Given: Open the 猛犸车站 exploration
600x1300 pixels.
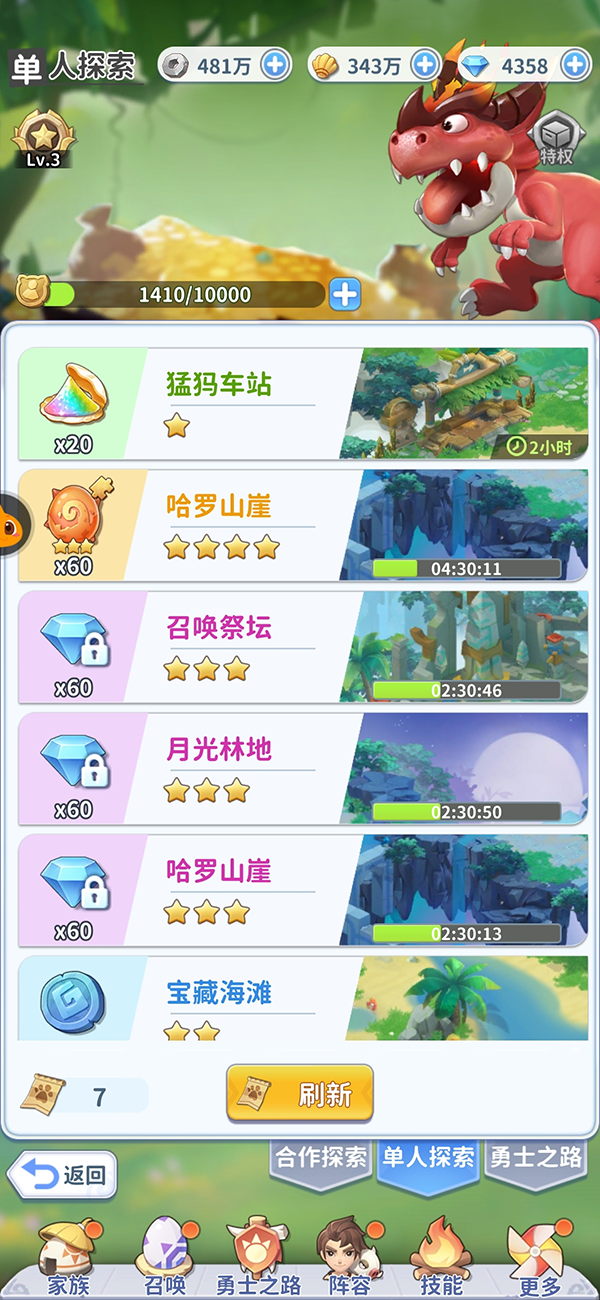Looking at the screenshot, I should [302, 403].
